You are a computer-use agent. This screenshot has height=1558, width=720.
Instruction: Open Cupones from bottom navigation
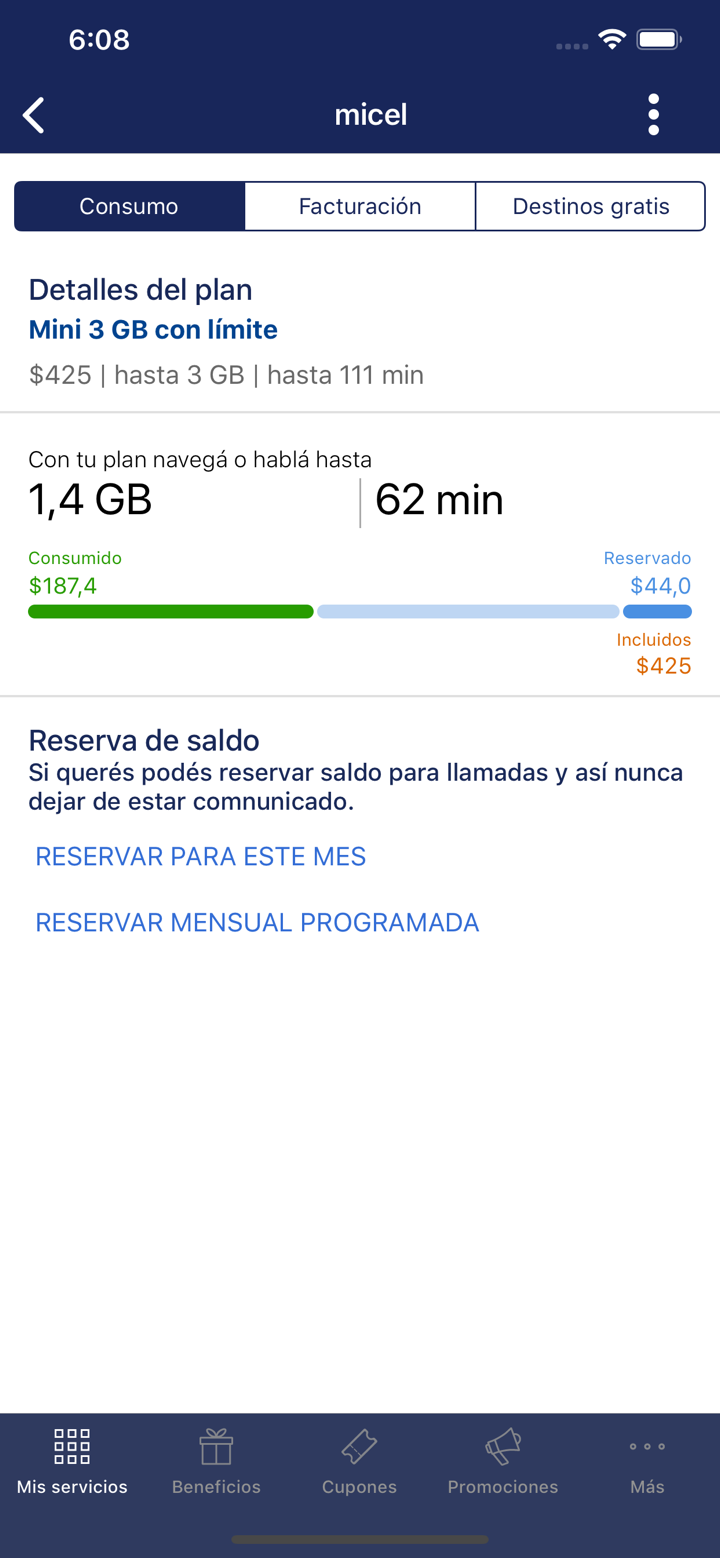pyautogui.click(x=359, y=1460)
